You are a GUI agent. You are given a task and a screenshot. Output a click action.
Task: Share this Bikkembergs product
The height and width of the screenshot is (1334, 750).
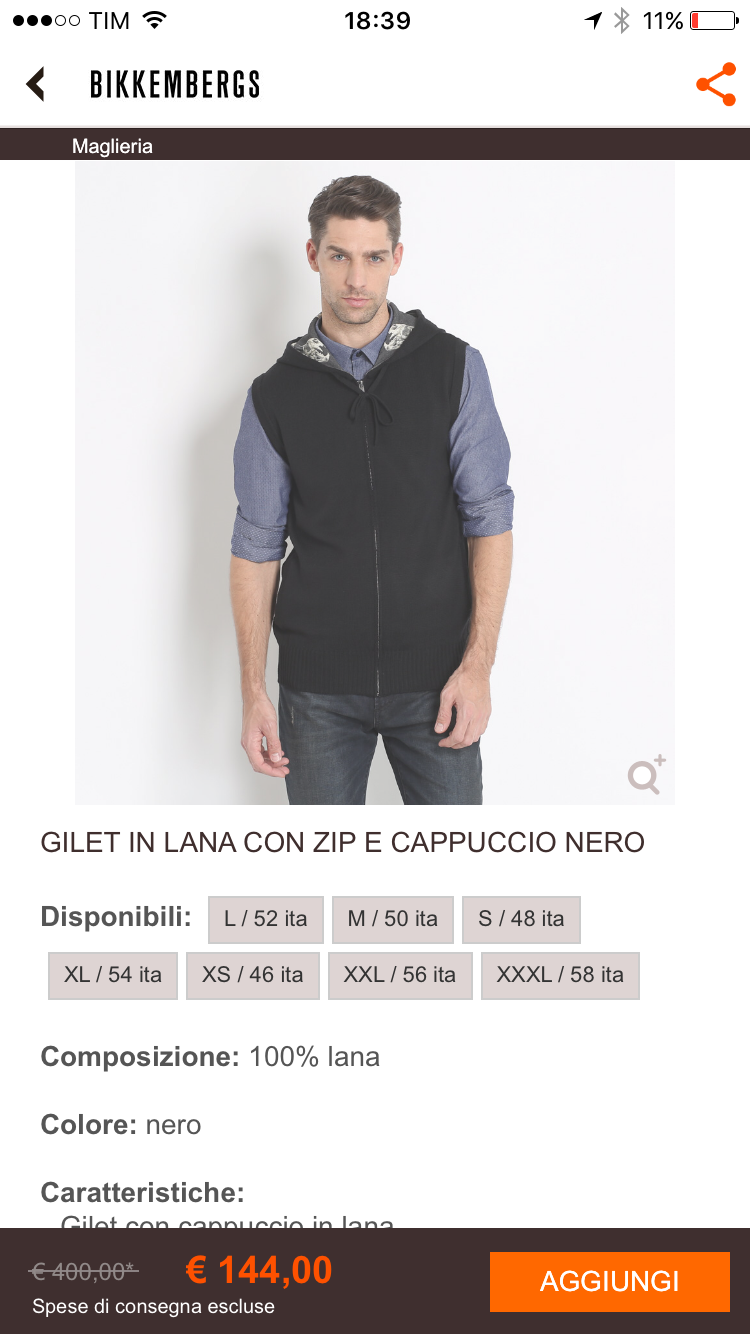[x=715, y=85]
